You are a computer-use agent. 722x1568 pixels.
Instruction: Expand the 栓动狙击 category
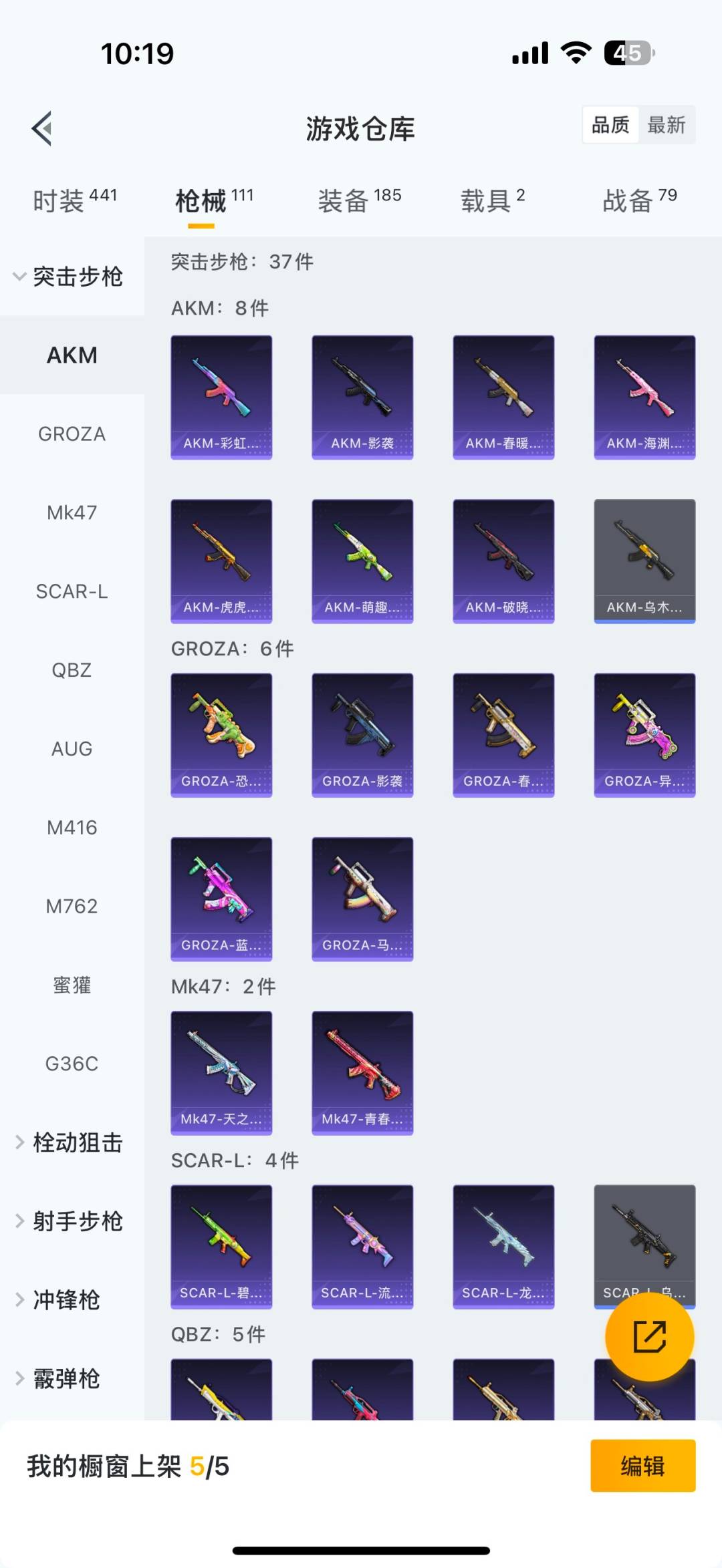tap(70, 1142)
